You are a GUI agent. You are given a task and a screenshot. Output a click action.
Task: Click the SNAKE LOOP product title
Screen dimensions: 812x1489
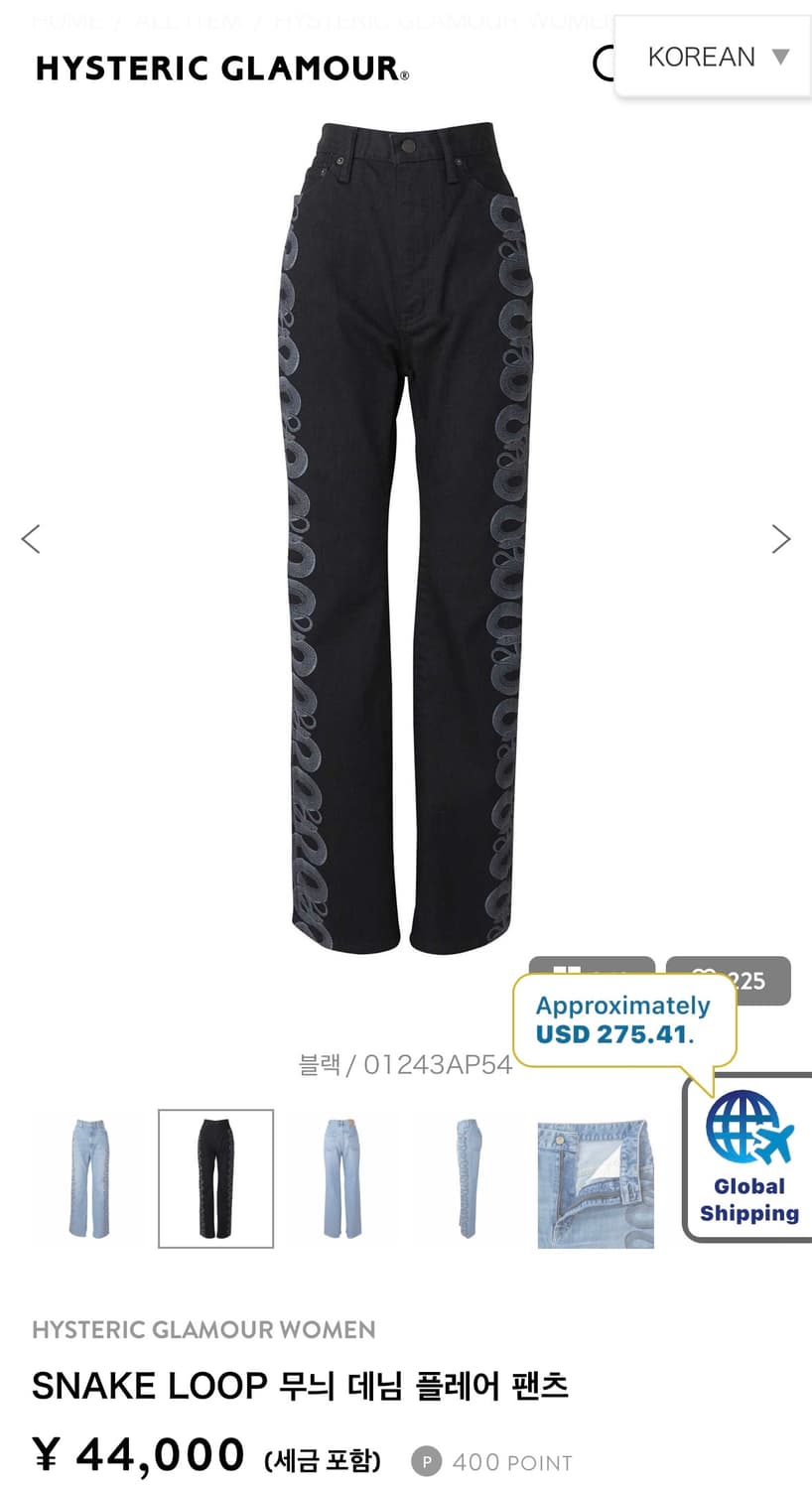[x=303, y=1385]
